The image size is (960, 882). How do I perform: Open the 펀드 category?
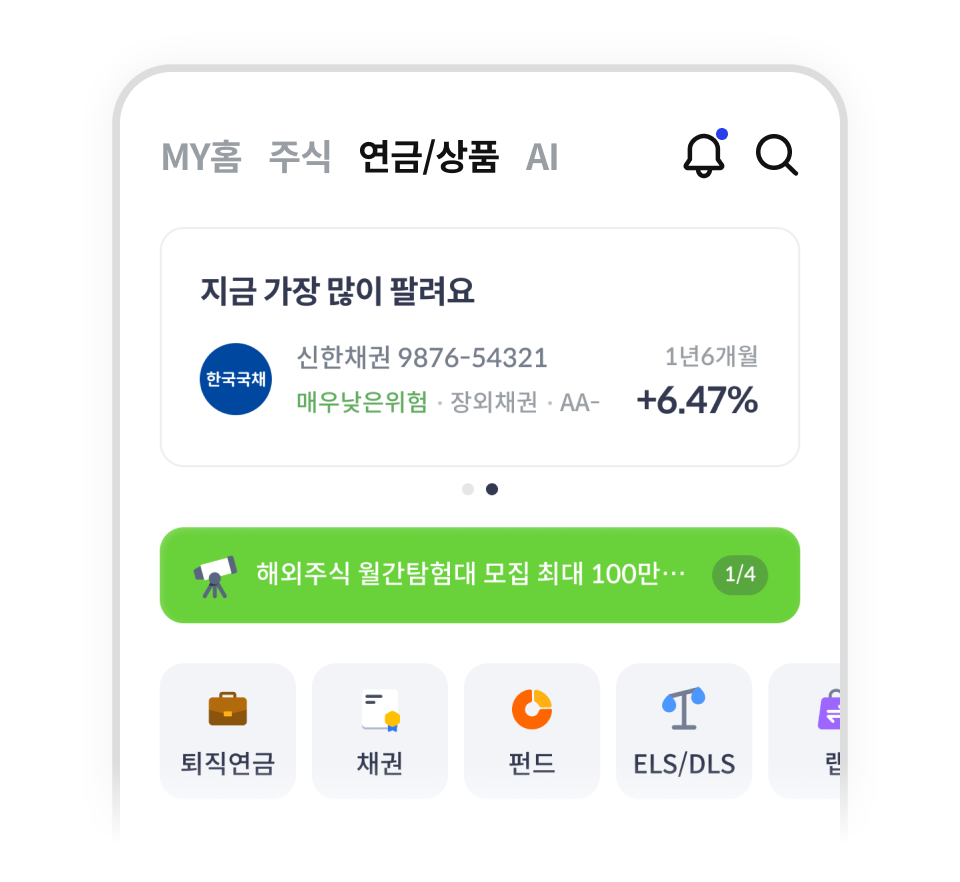point(532,731)
